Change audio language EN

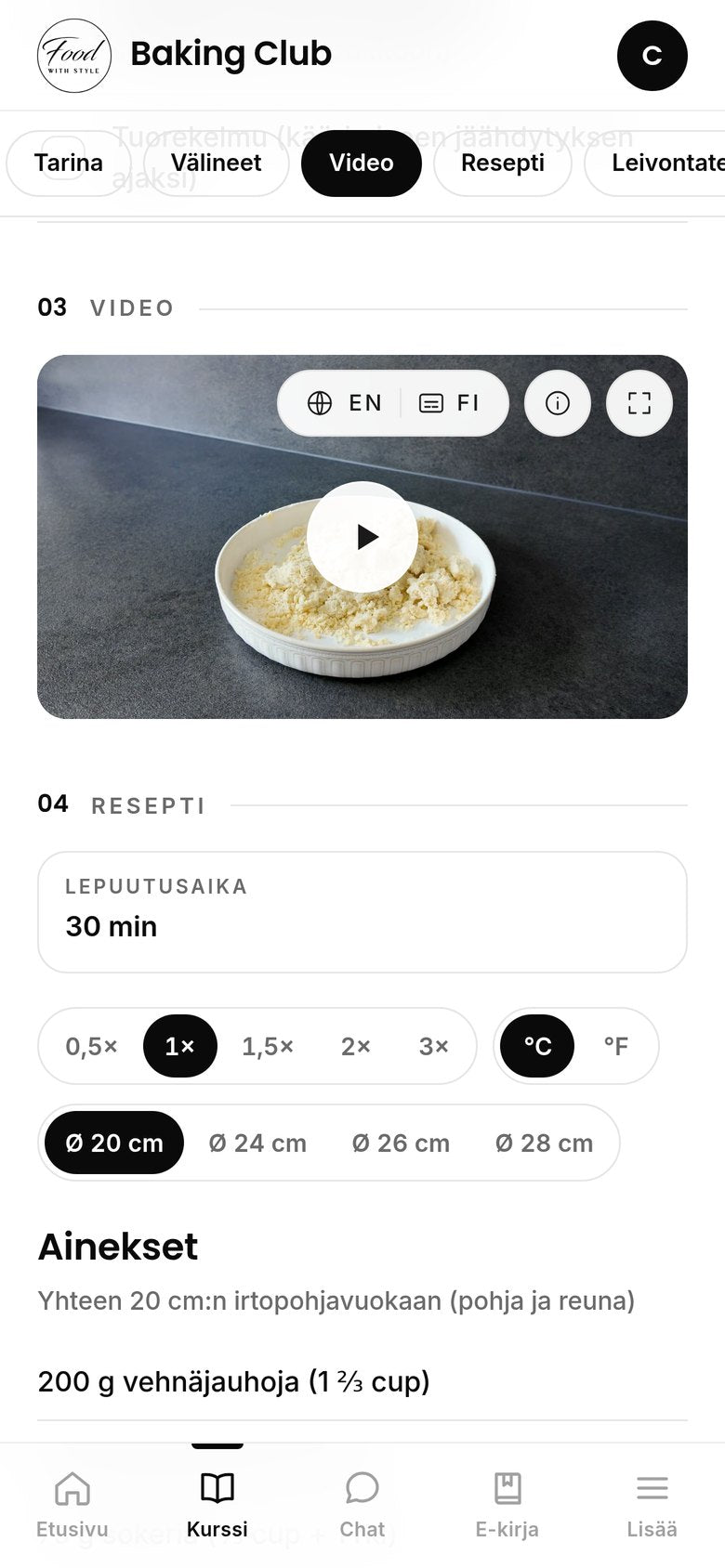click(x=345, y=403)
